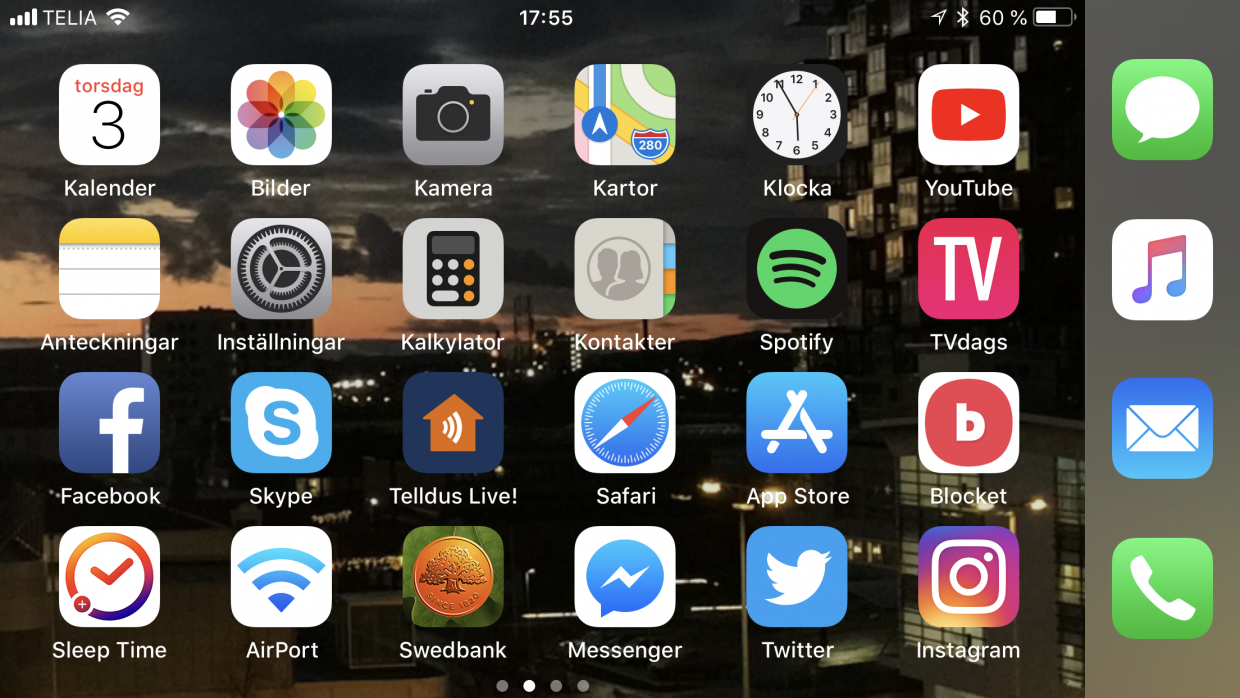Open the Klocka app
The width and height of the screenshot is (1240, 698).
[x=797, y=115]
